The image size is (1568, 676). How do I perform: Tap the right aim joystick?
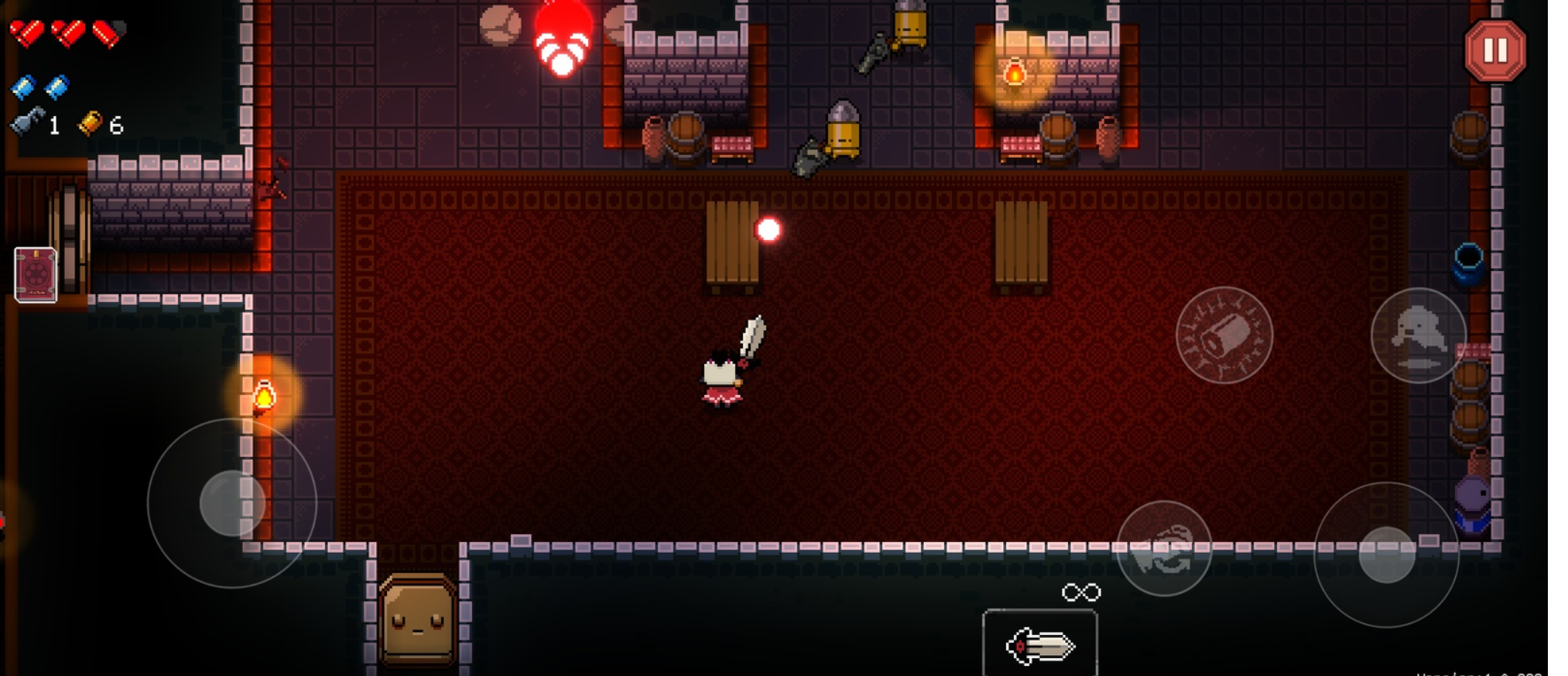tap(1386, 554)
